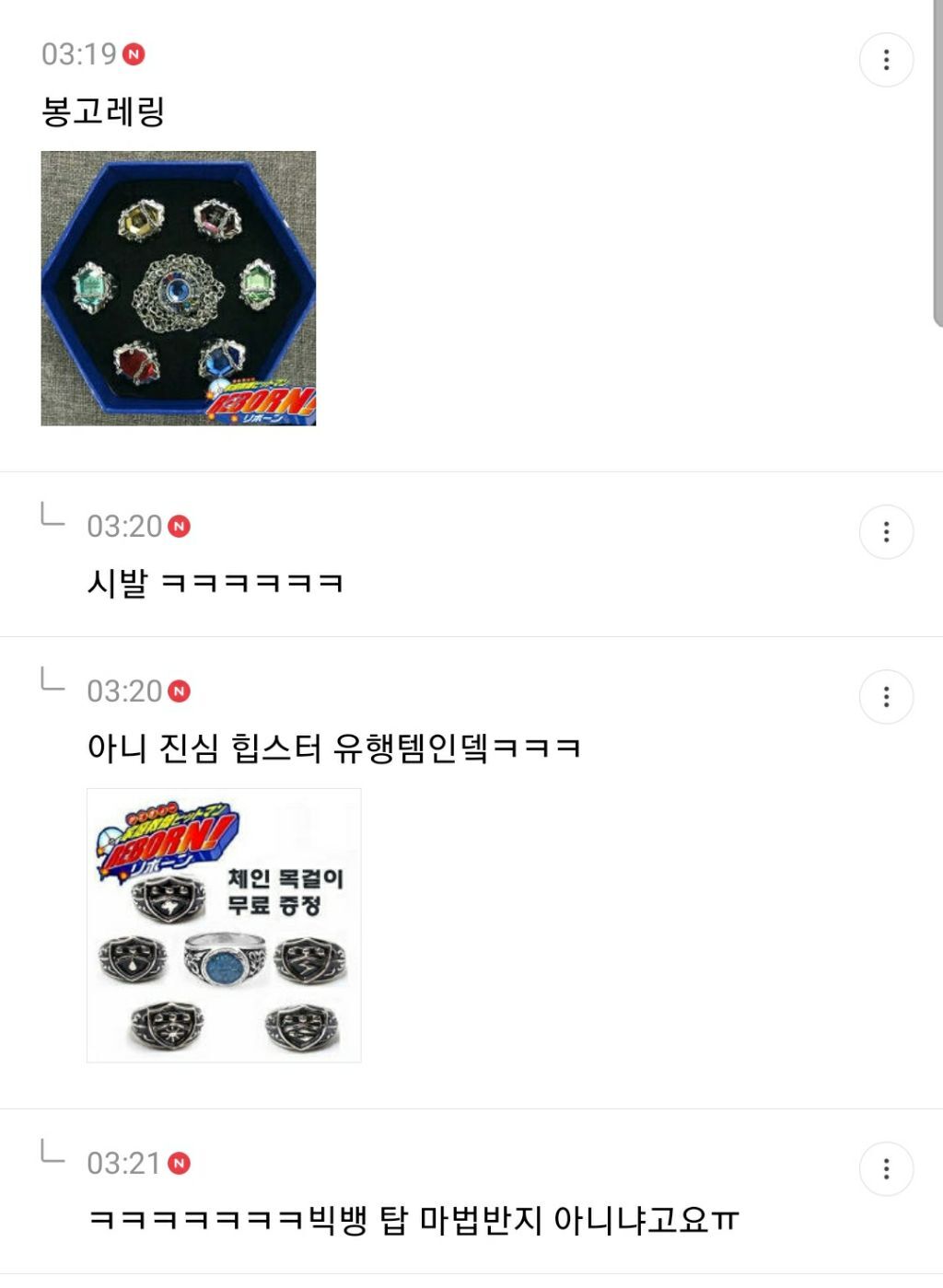Enlarge the image in the 힙스터 유행템 reply
Image resolution: width=943 pixels, height=1288 pixels.
[224, 925]
